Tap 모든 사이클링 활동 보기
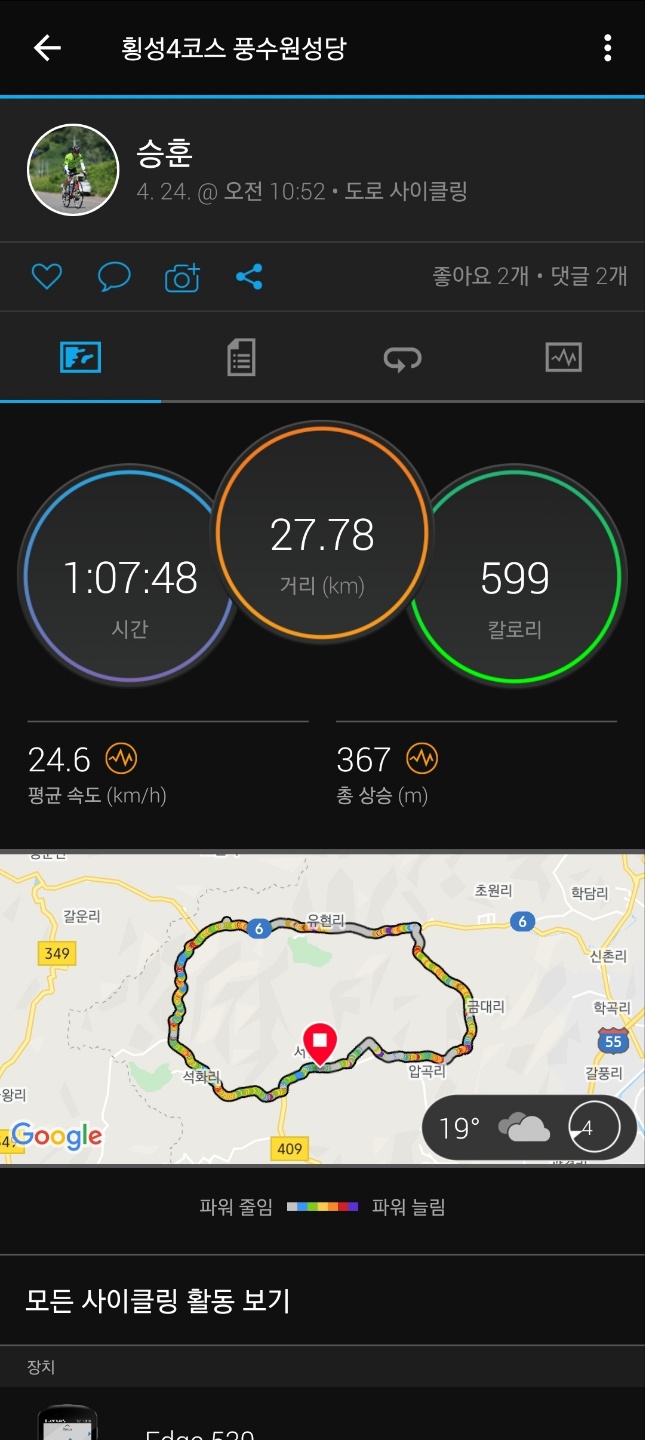Image resolution: width=645 pixels, height=1440 pixels. click(x=158, y=1300)
